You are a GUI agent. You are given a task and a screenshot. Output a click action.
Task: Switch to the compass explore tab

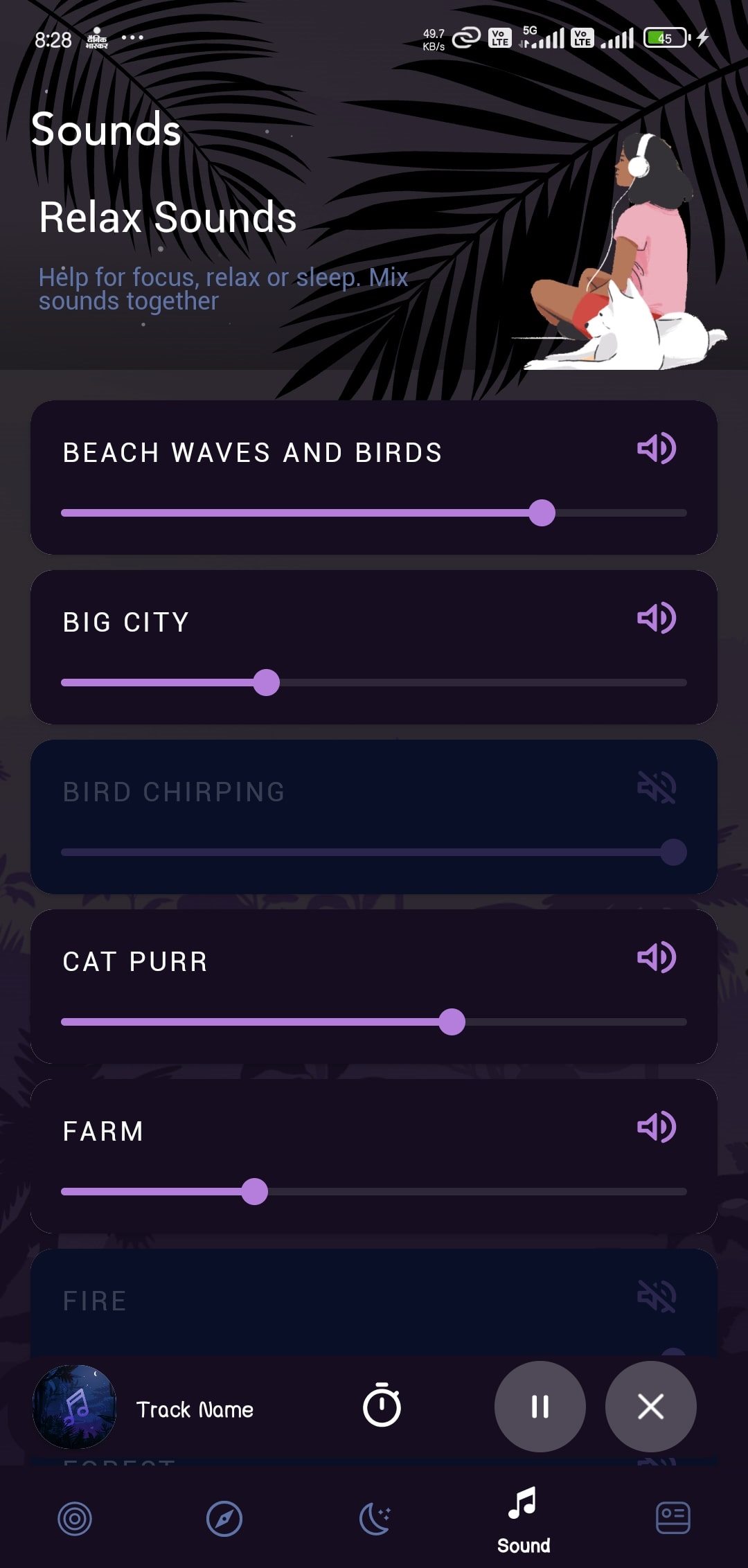click(x=224, y=1519)
